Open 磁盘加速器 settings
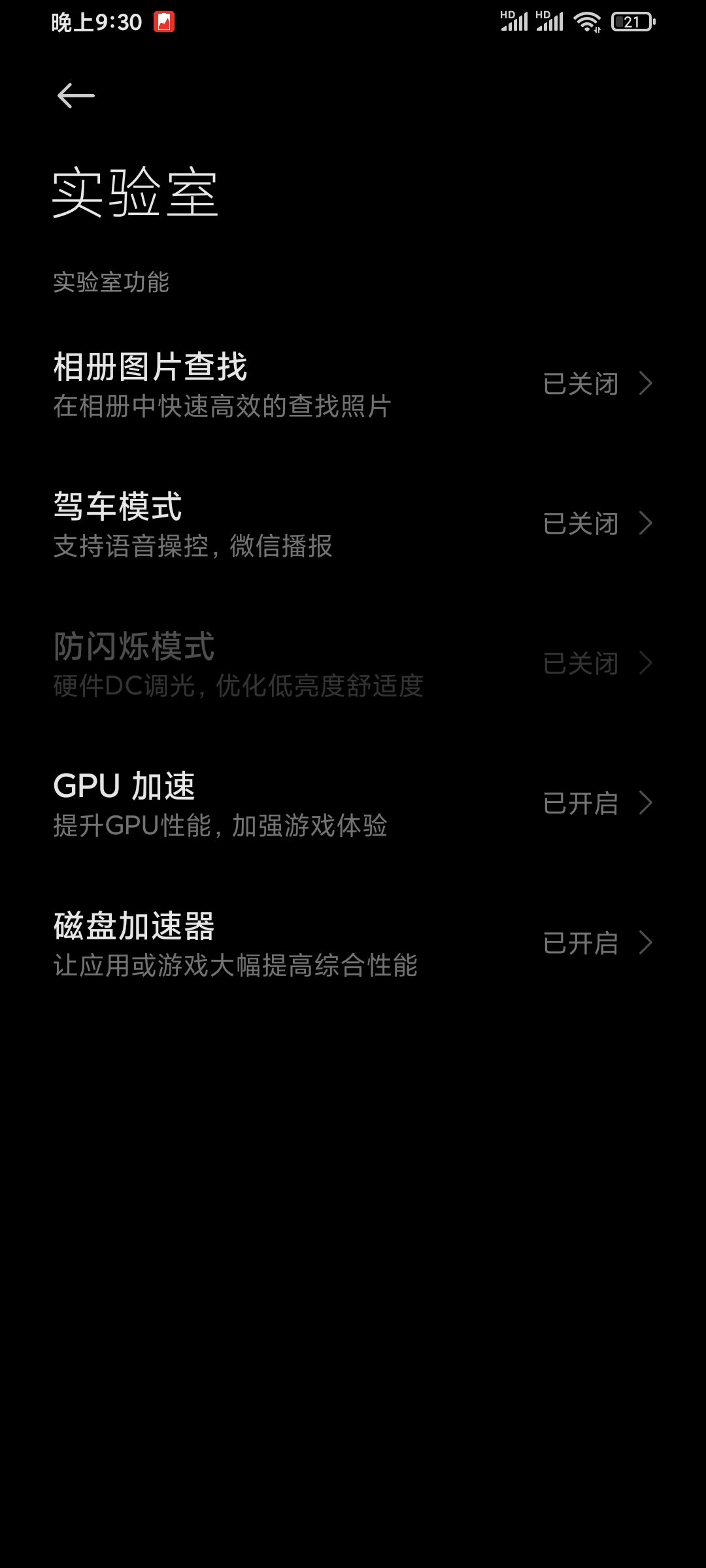The image size is (706, 1568). tap(353, 943)
